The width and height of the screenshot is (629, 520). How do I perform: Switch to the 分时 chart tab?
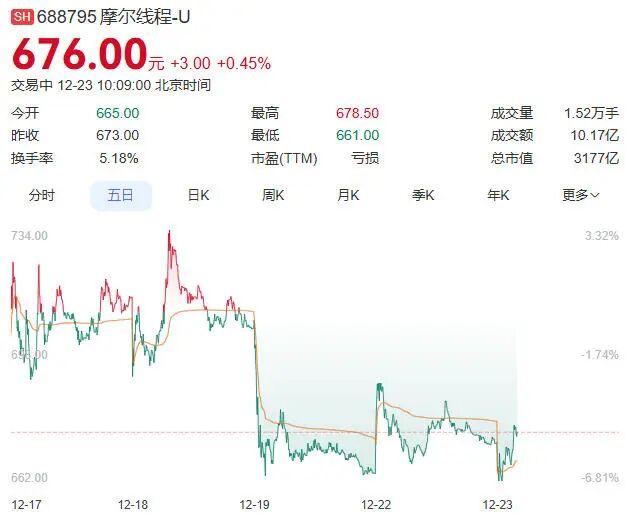42,196
